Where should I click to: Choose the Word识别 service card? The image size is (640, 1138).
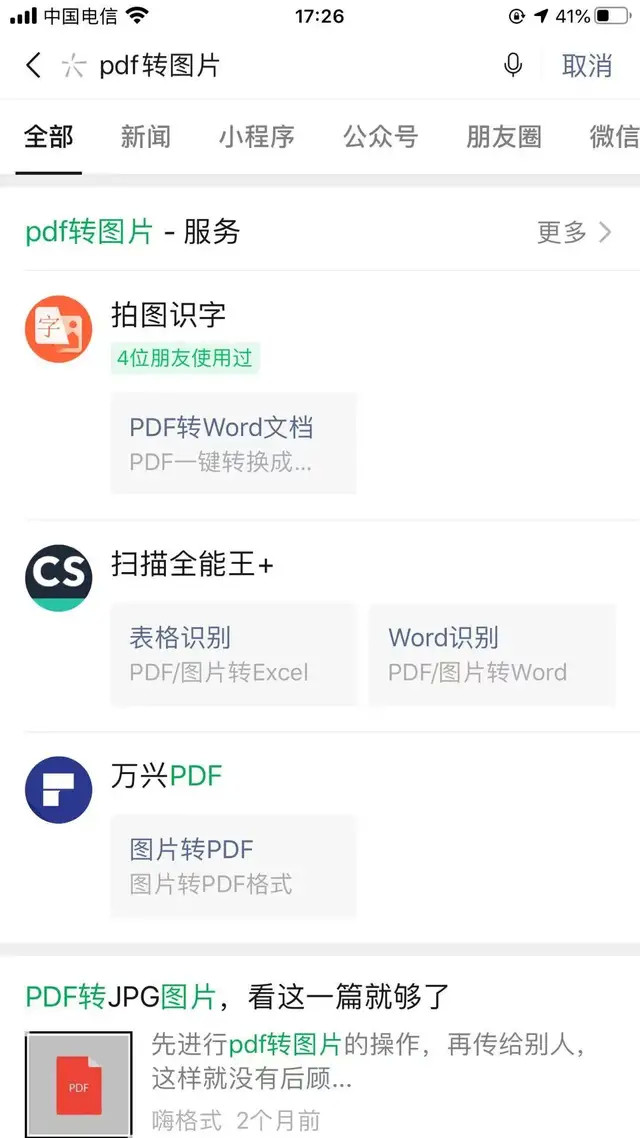[492, 654]
